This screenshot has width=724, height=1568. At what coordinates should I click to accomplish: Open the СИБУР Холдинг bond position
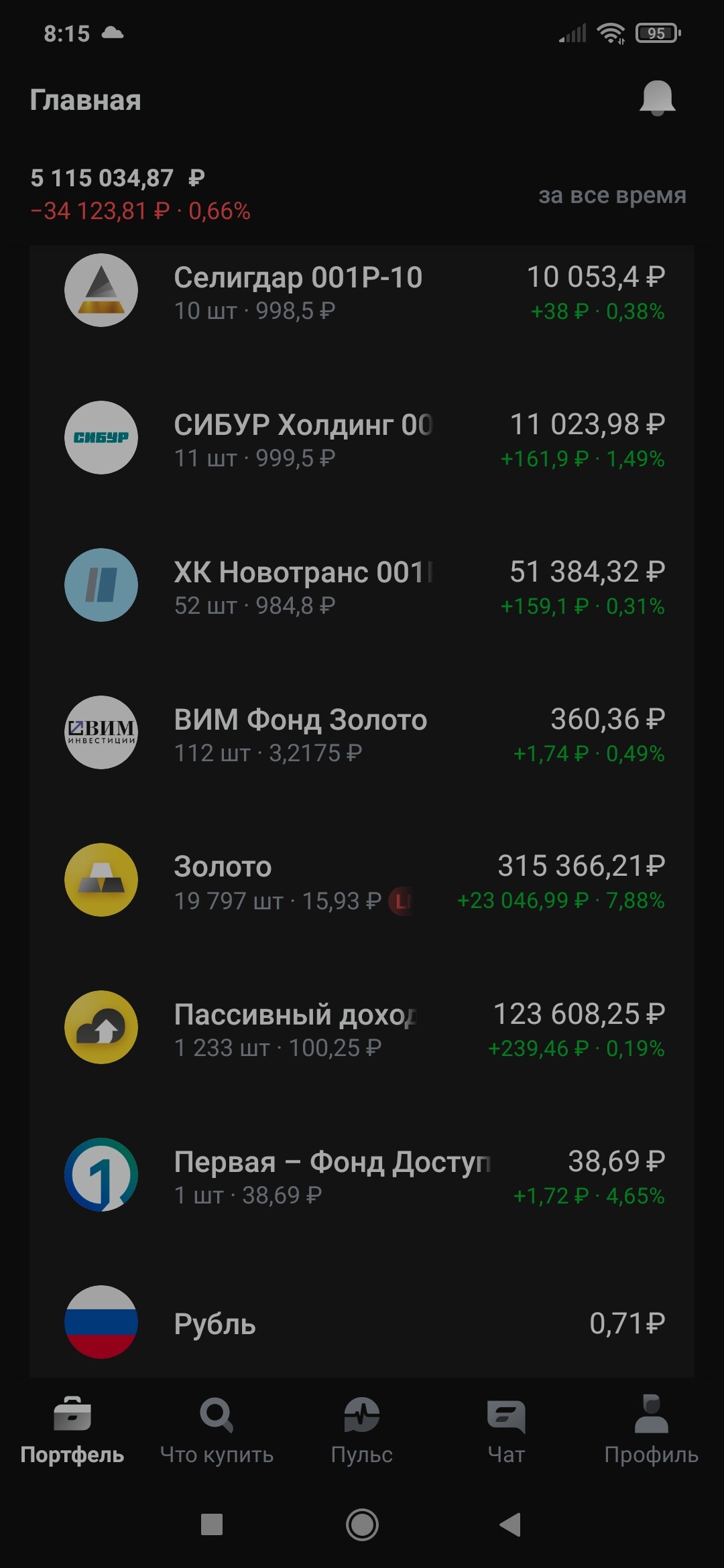point(362,439)
